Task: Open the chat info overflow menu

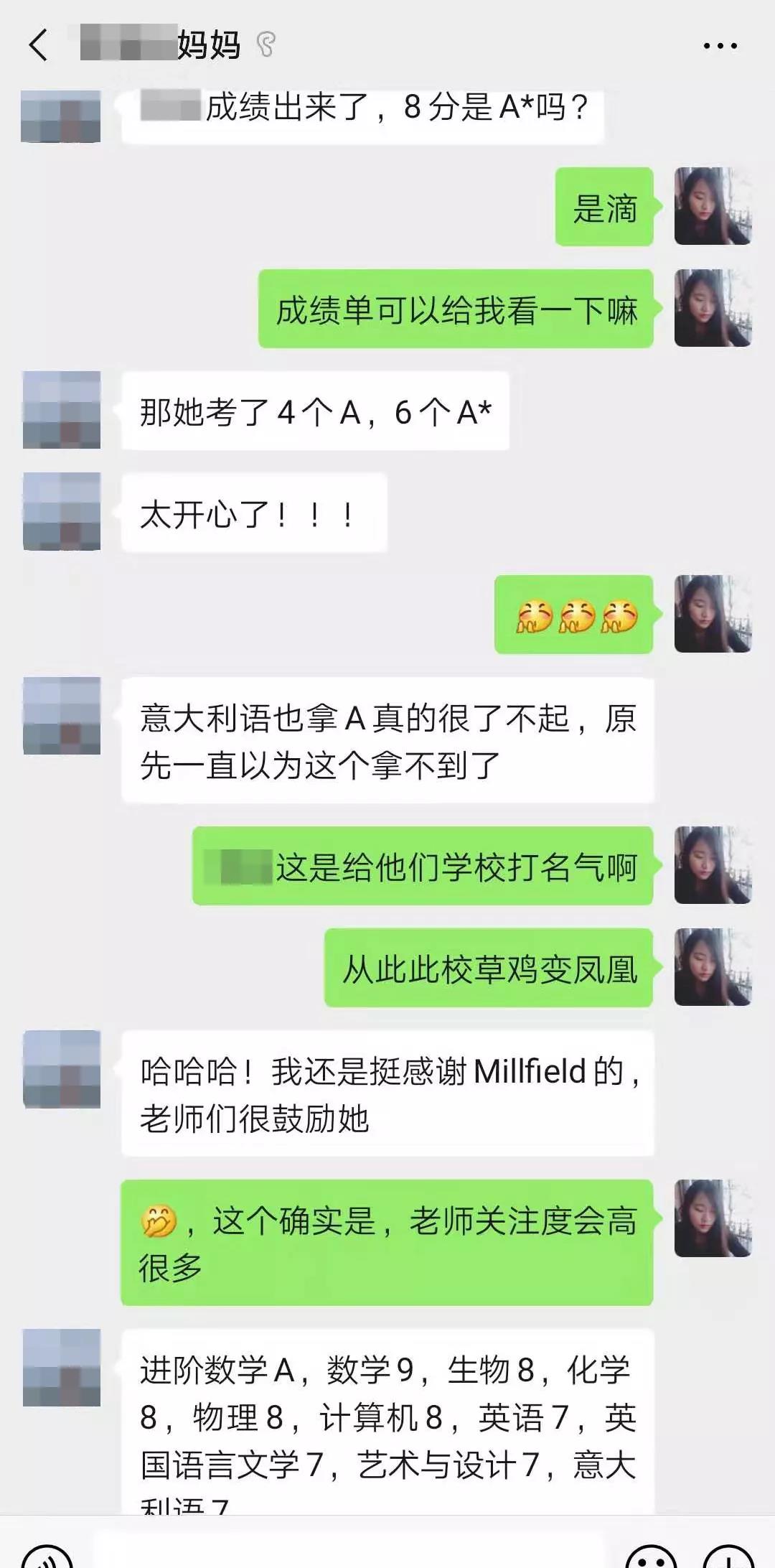Action: point(720,46)
